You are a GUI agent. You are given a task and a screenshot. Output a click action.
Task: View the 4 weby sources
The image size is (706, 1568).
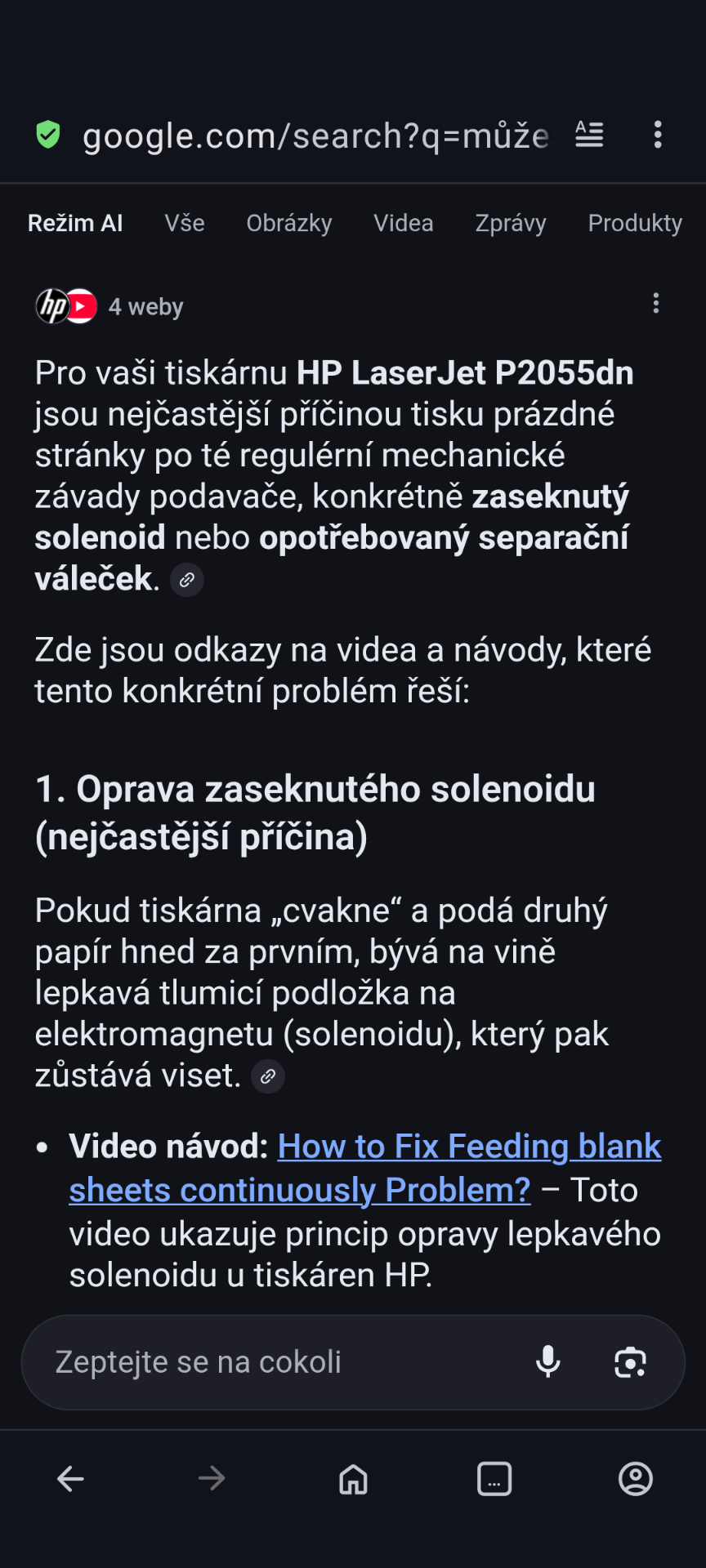tap(110, 307)
